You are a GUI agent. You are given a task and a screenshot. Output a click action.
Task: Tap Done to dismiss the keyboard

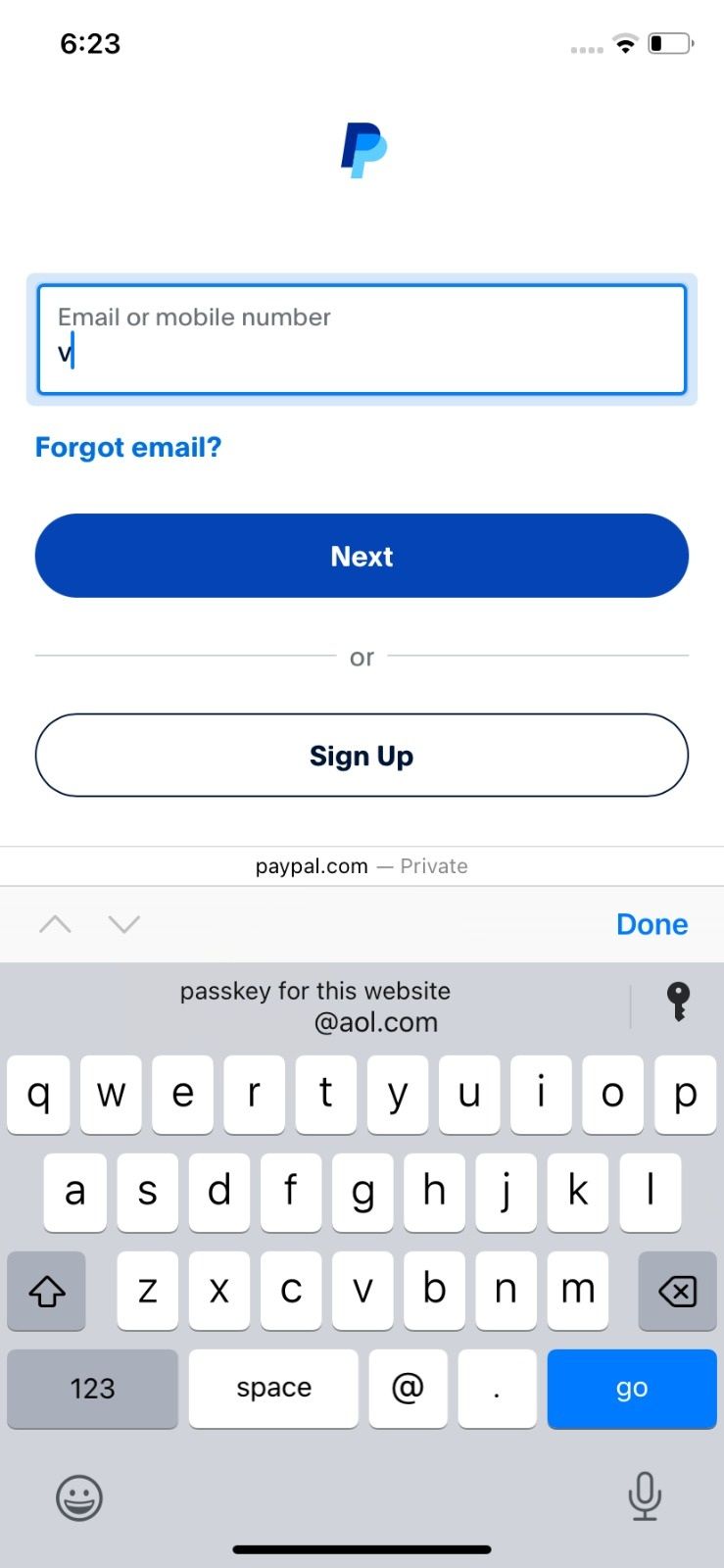(651, 924)
